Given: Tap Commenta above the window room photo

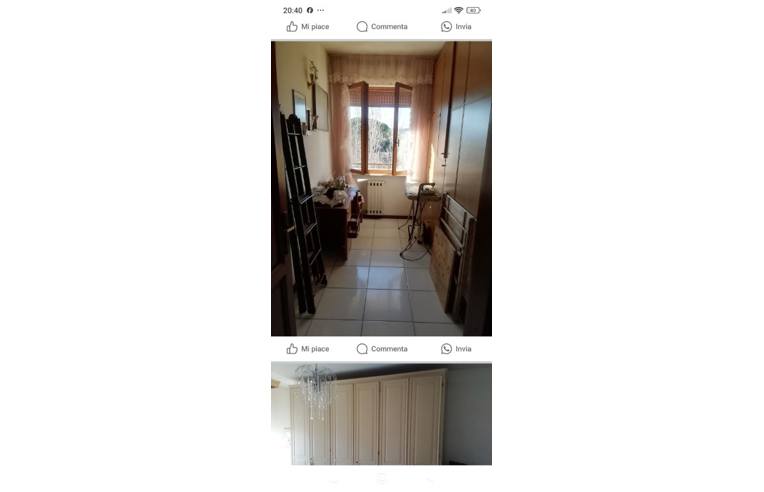Looking at the screenshot, I should coord(382,27).
